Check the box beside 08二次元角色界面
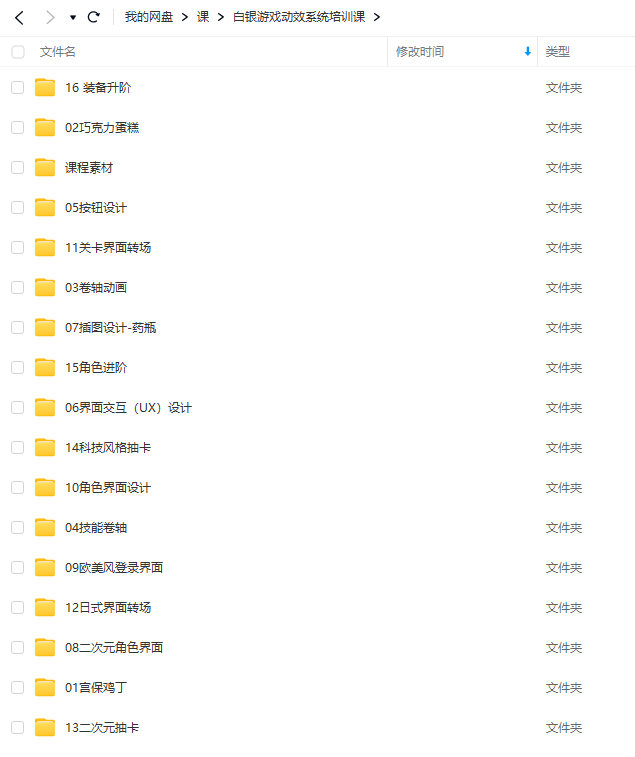 [18, 648]
